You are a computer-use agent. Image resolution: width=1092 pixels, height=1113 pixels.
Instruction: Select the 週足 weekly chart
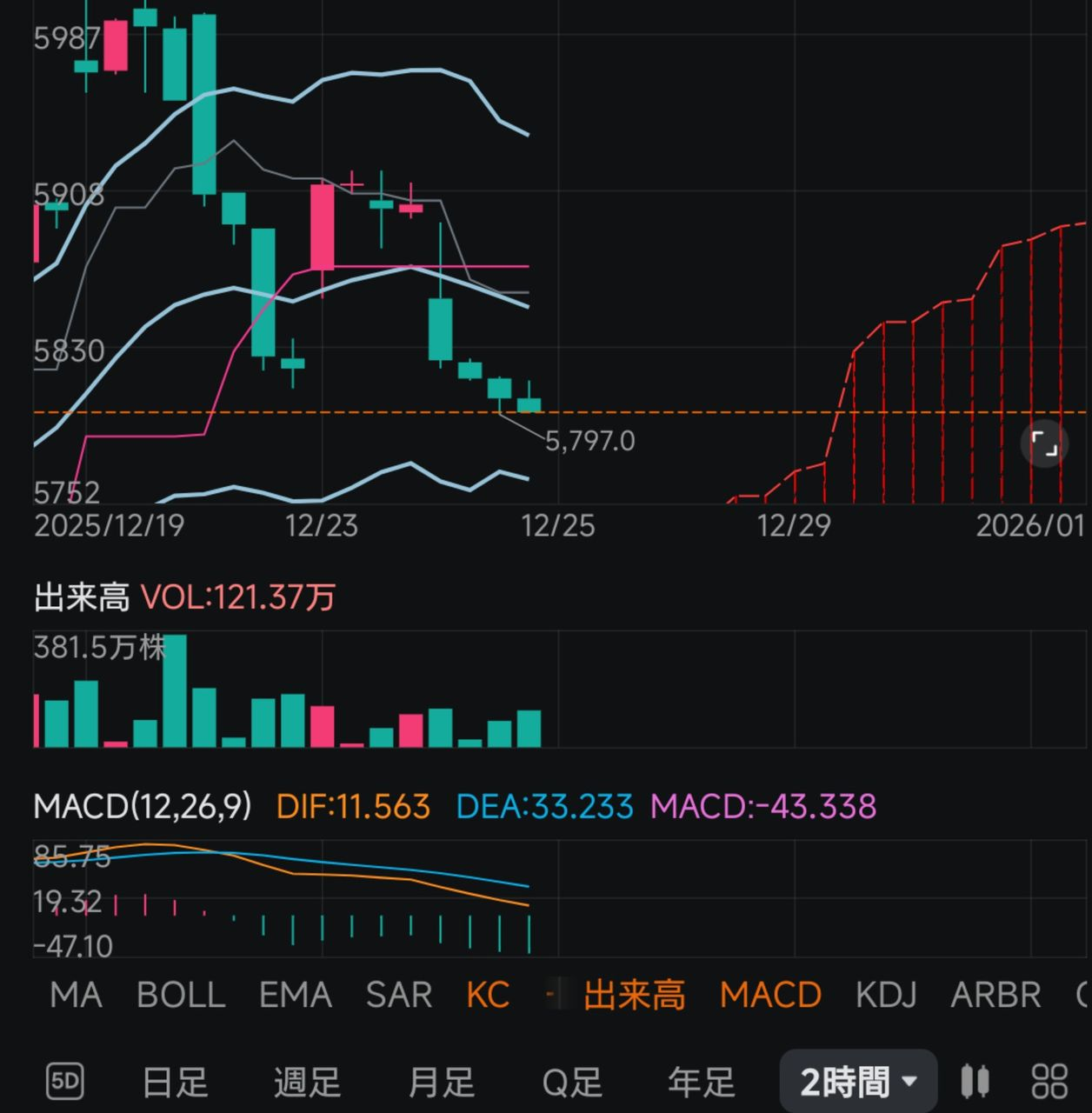point(307,1083)
